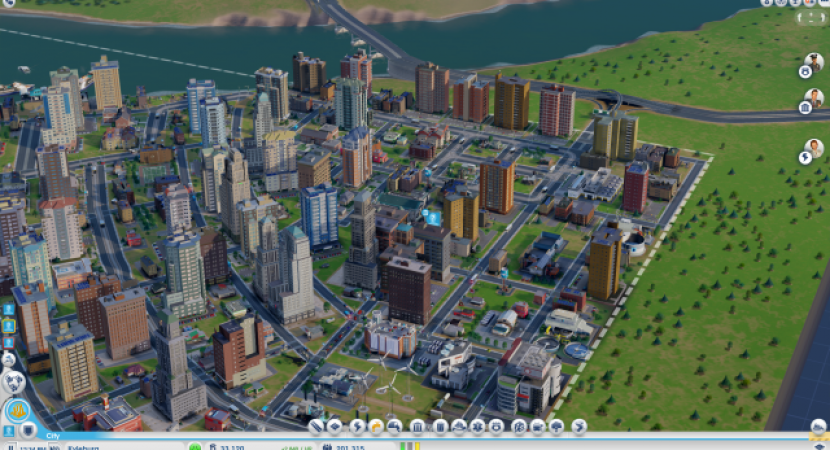
Task: Open the police advisor alert bubble
Action: [813, 64]
